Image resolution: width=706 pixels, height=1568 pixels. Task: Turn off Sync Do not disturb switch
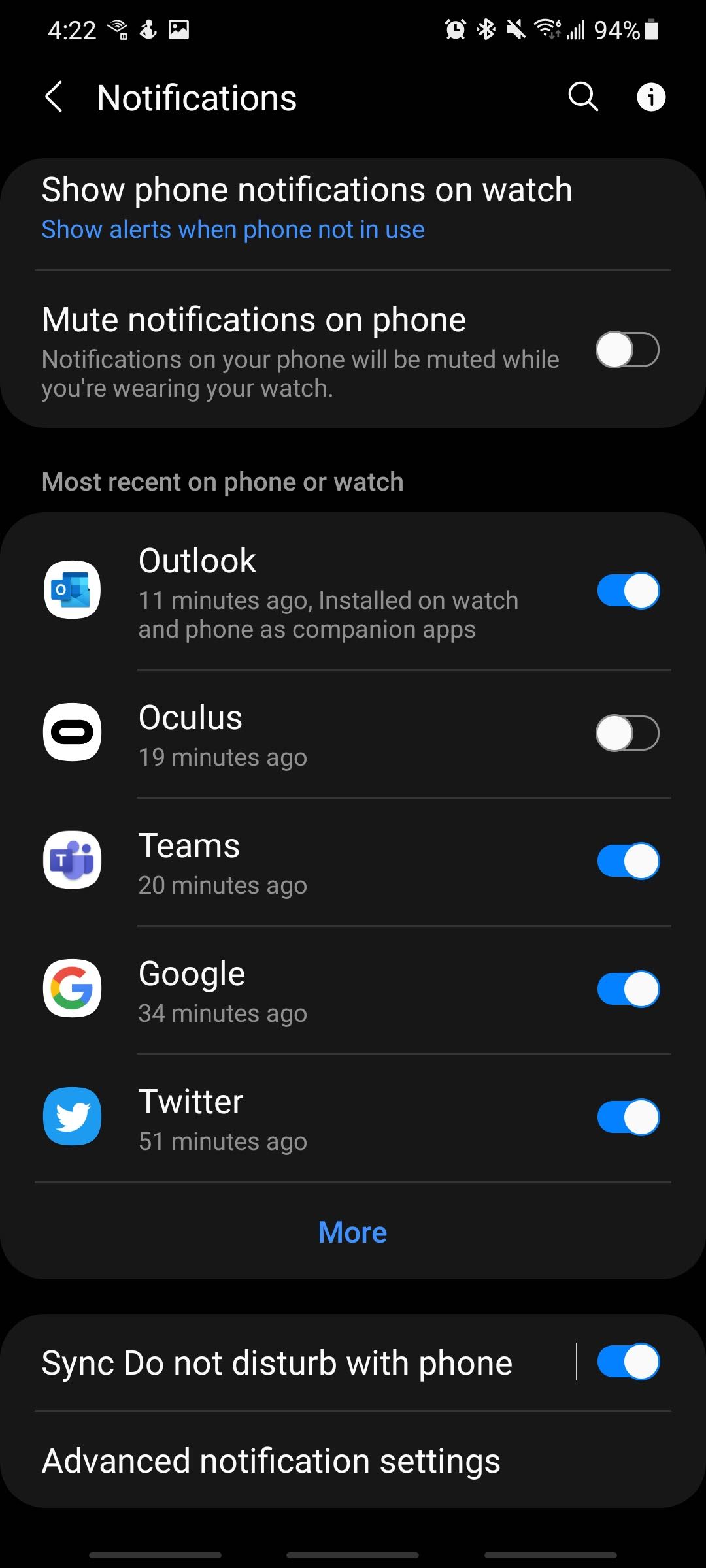(628, 1362)
